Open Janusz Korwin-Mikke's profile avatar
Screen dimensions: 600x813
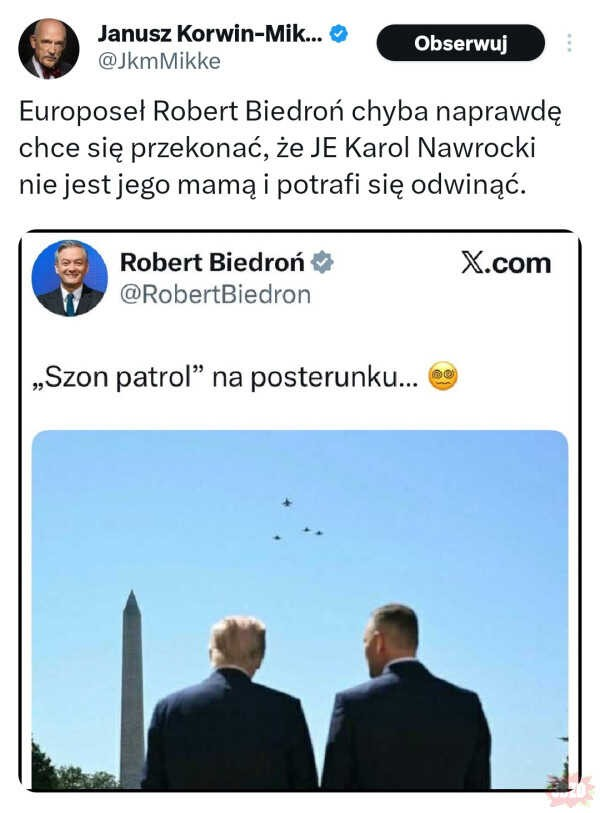(x=48, y=48)
